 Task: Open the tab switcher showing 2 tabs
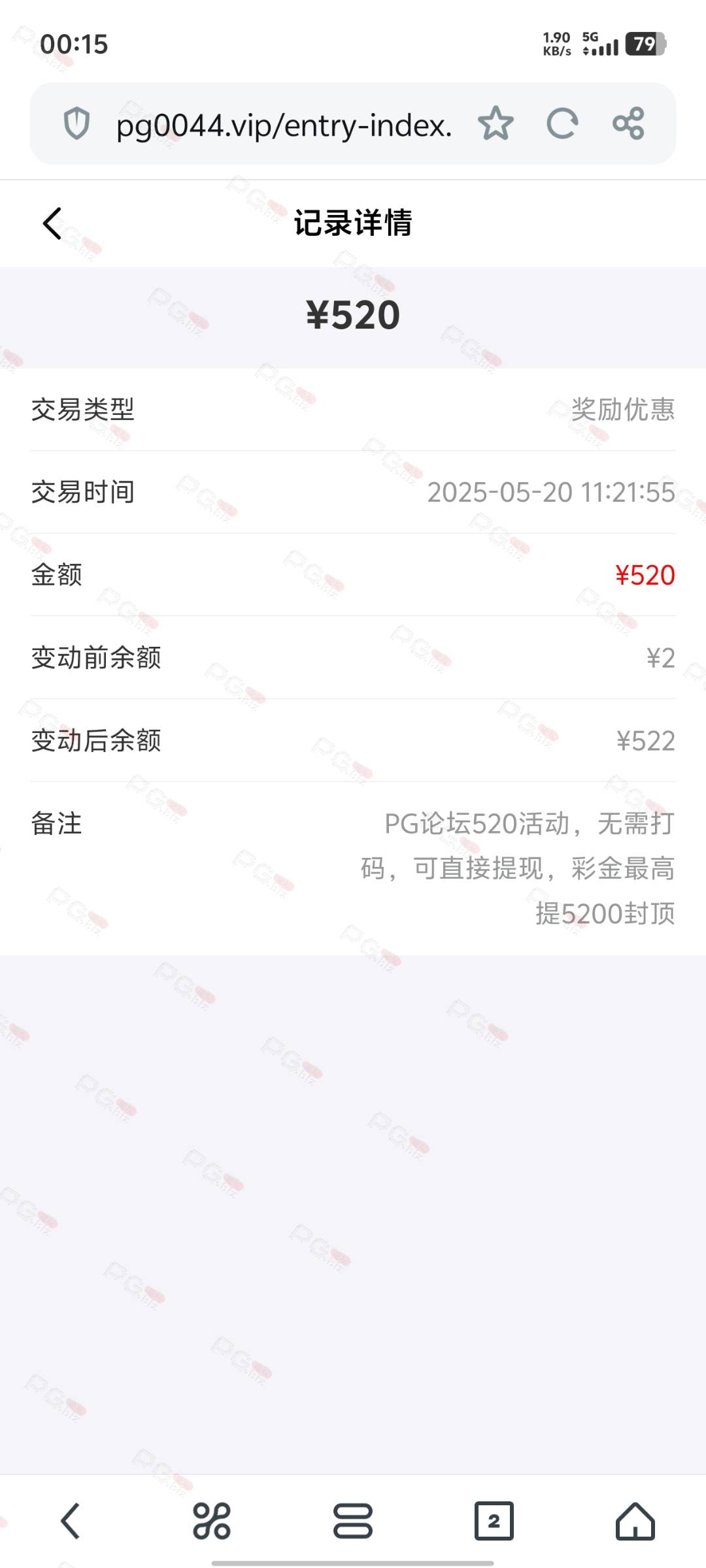[494, 1521]
